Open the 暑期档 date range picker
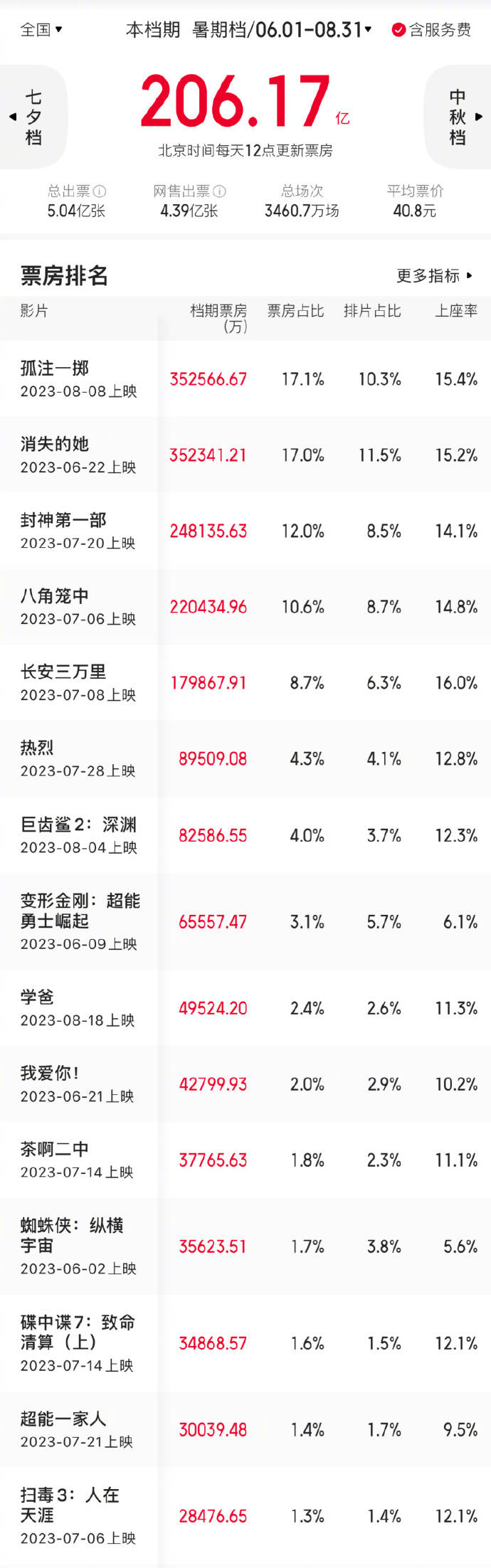This screenshot has width=491, height=1568. pyautogui.click(x=282, y=29)
